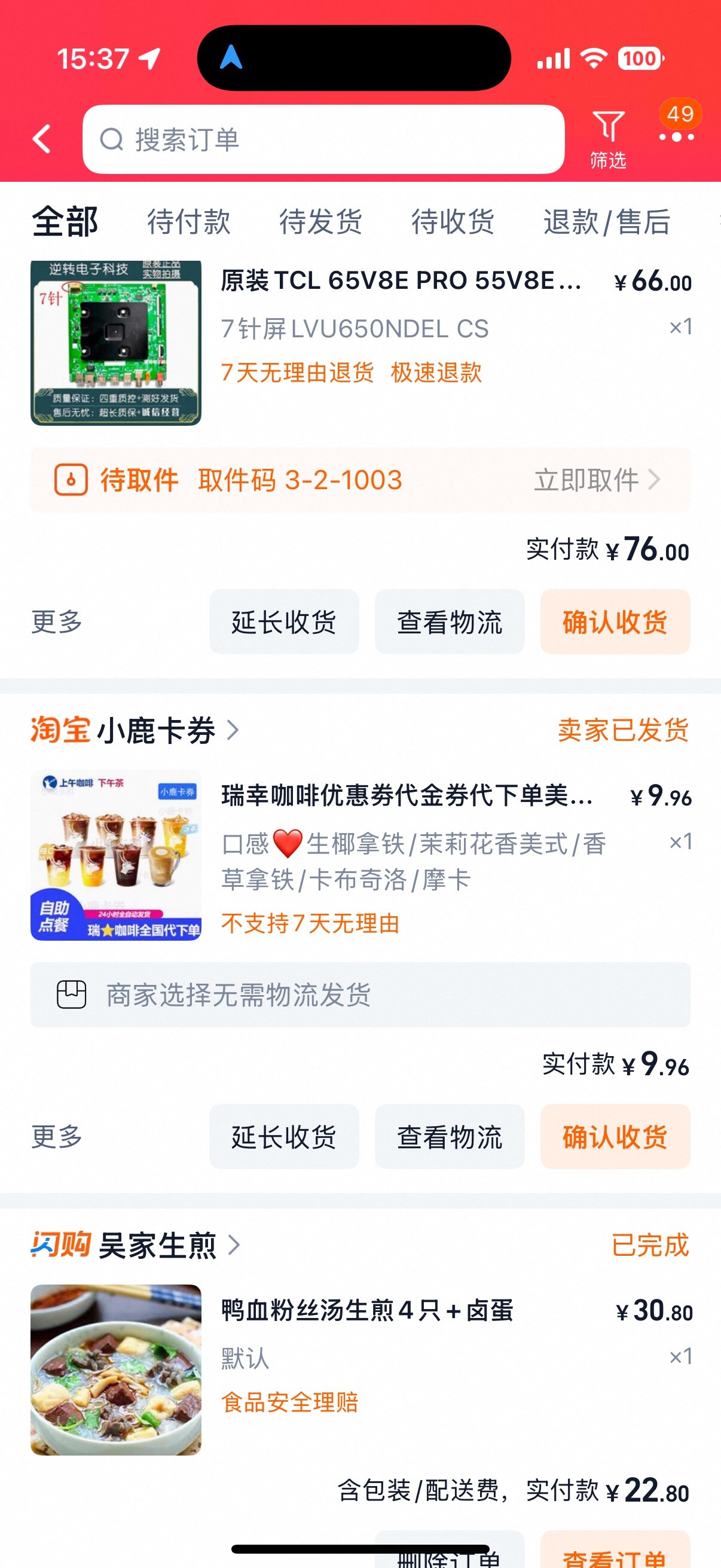The height and width of the screenshot is (1568, 721).
Task: Go back using the top-left arrow
Action: point(41,139)
